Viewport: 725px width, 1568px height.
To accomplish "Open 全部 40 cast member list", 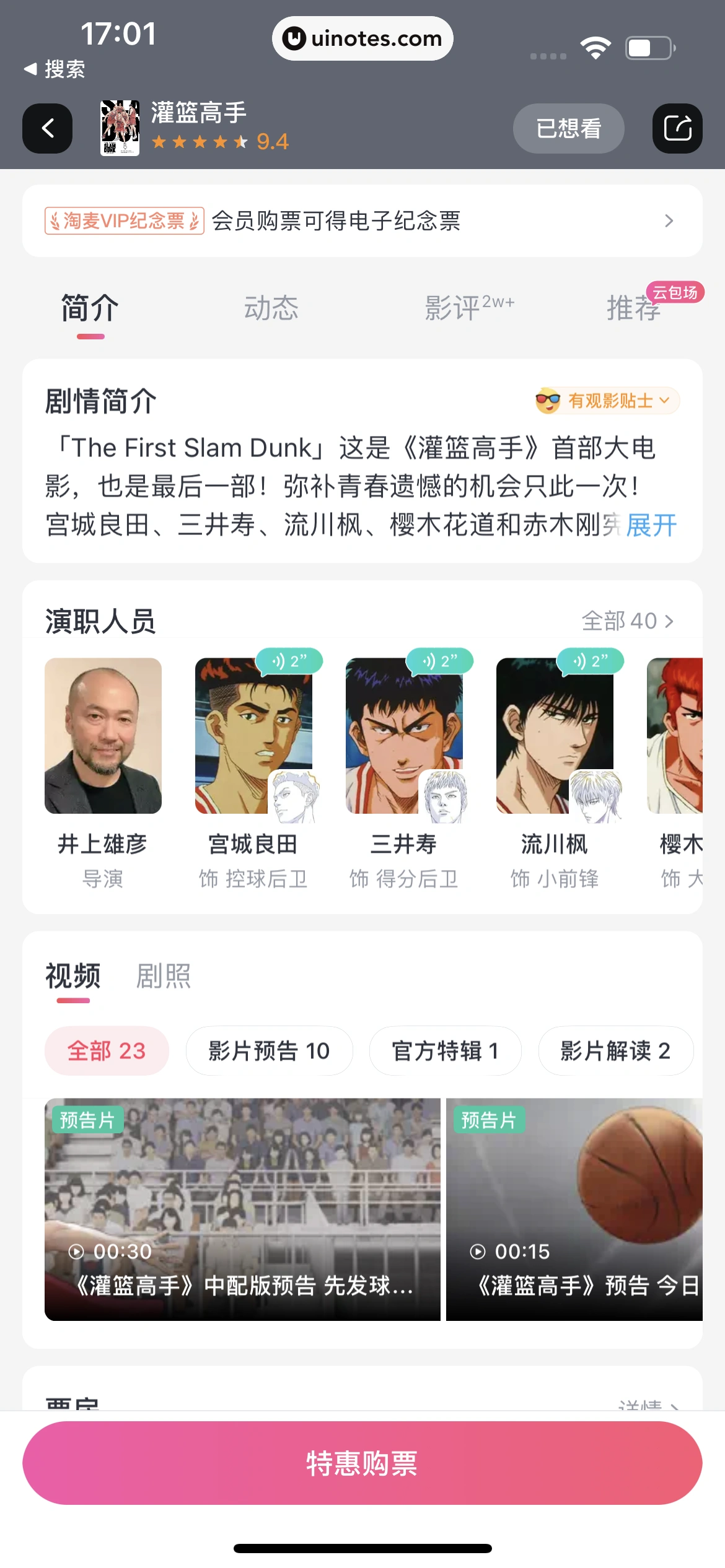I will pos(626,620).
